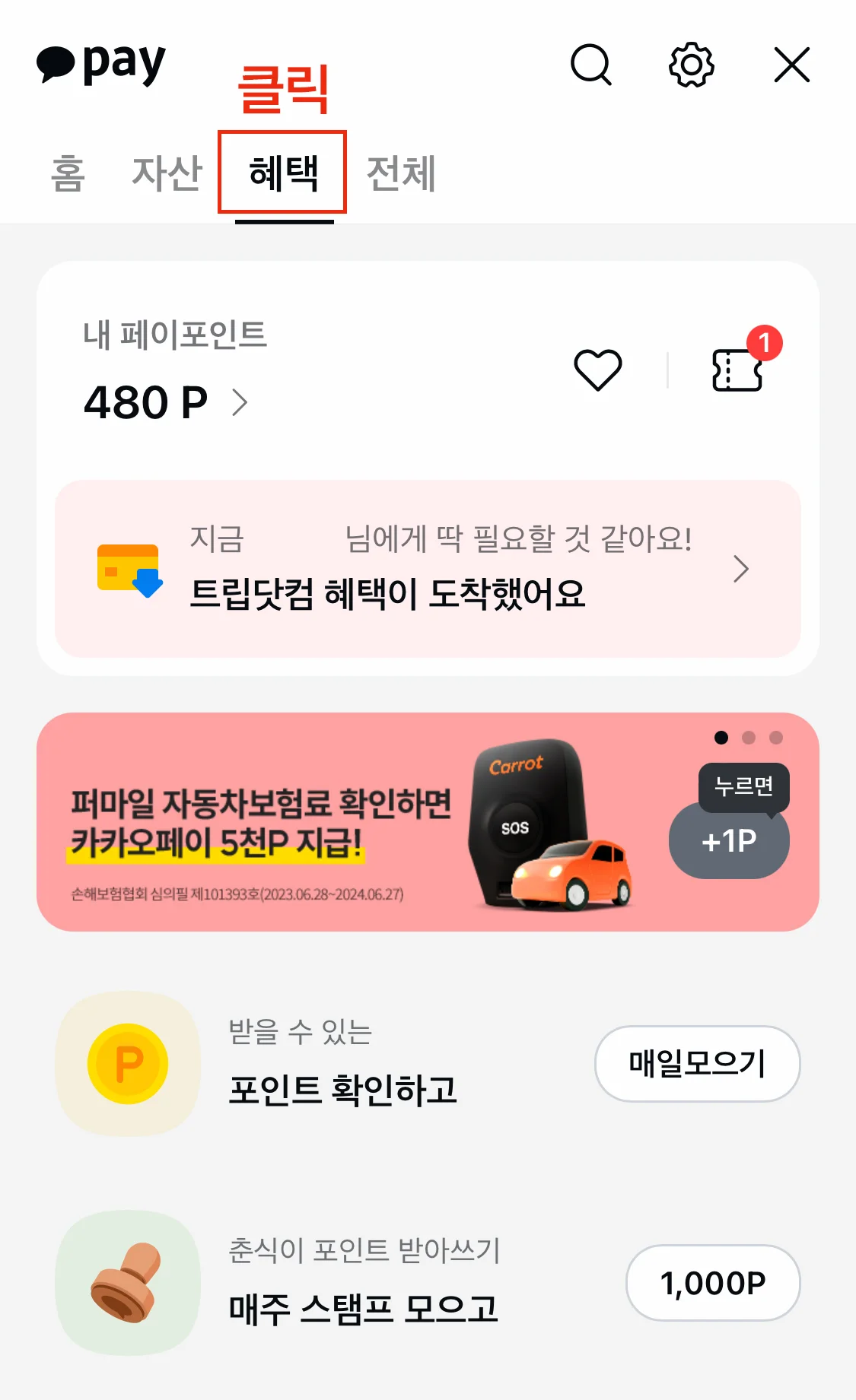Tap the heart favorites icon
The width and height of the screenshot is (856, 1400).
597,370
